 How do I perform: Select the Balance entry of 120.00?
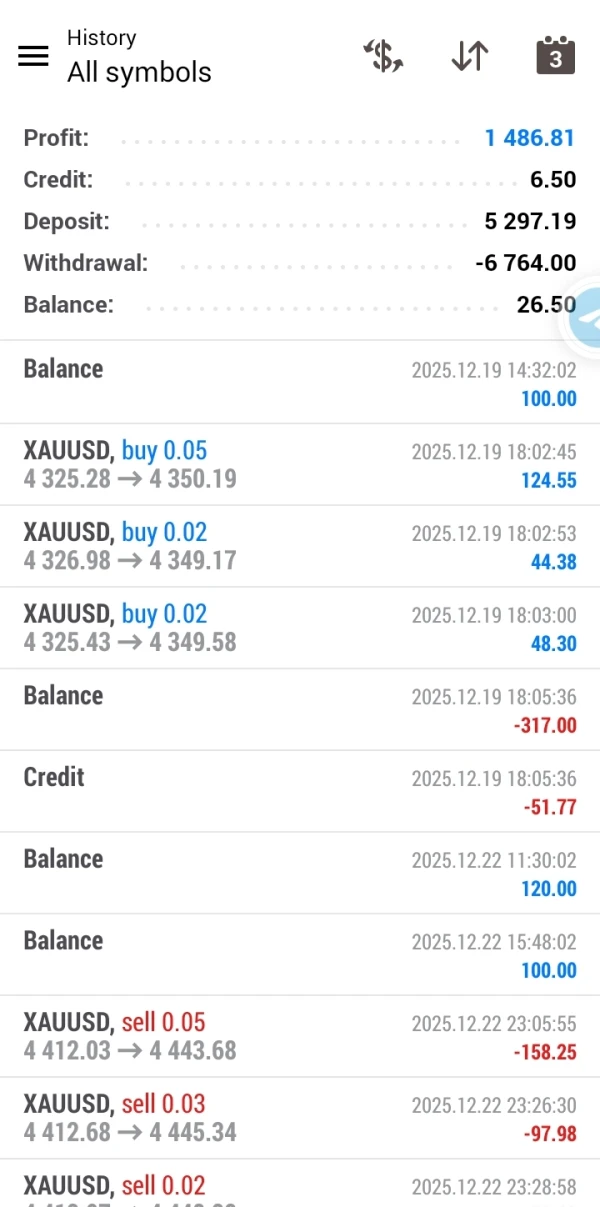click(300, 873)
